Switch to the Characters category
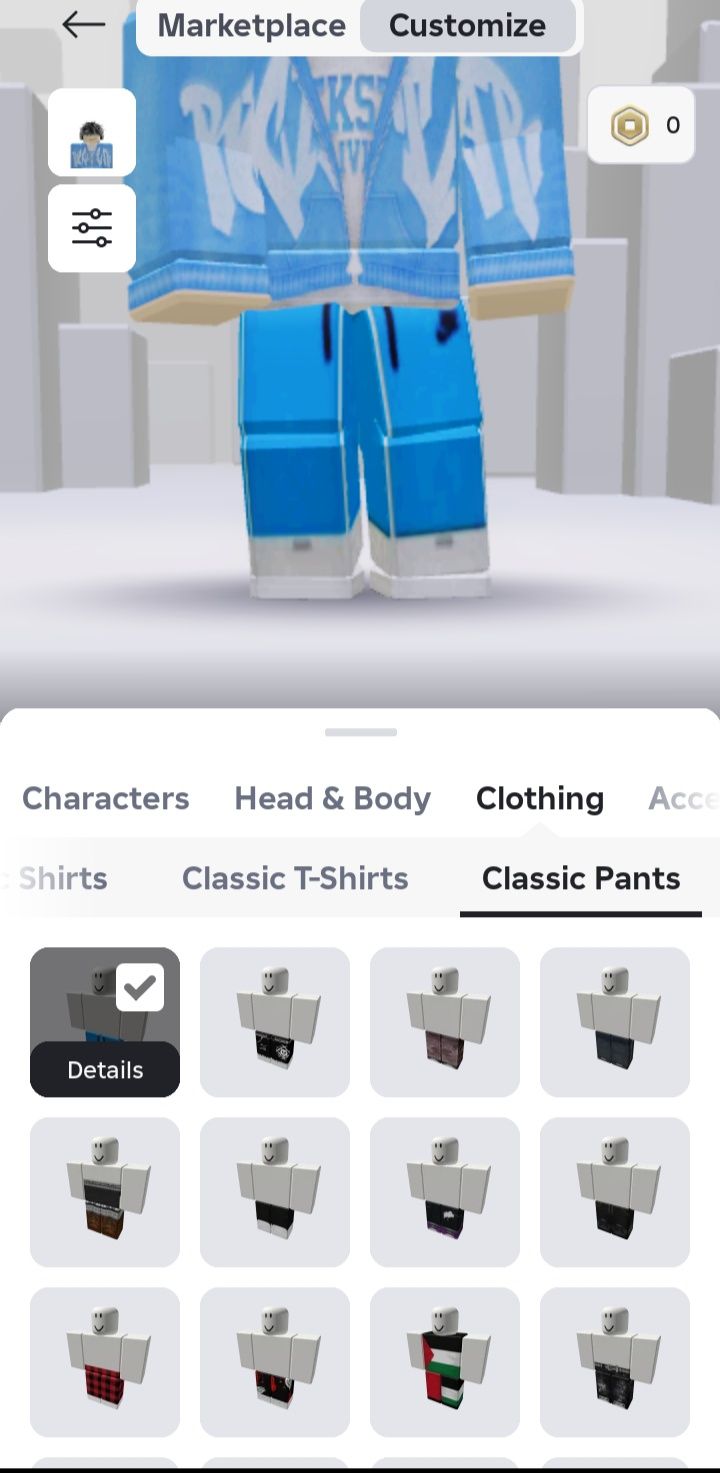This screenshot has width=720, height=1473. point(105,798)
